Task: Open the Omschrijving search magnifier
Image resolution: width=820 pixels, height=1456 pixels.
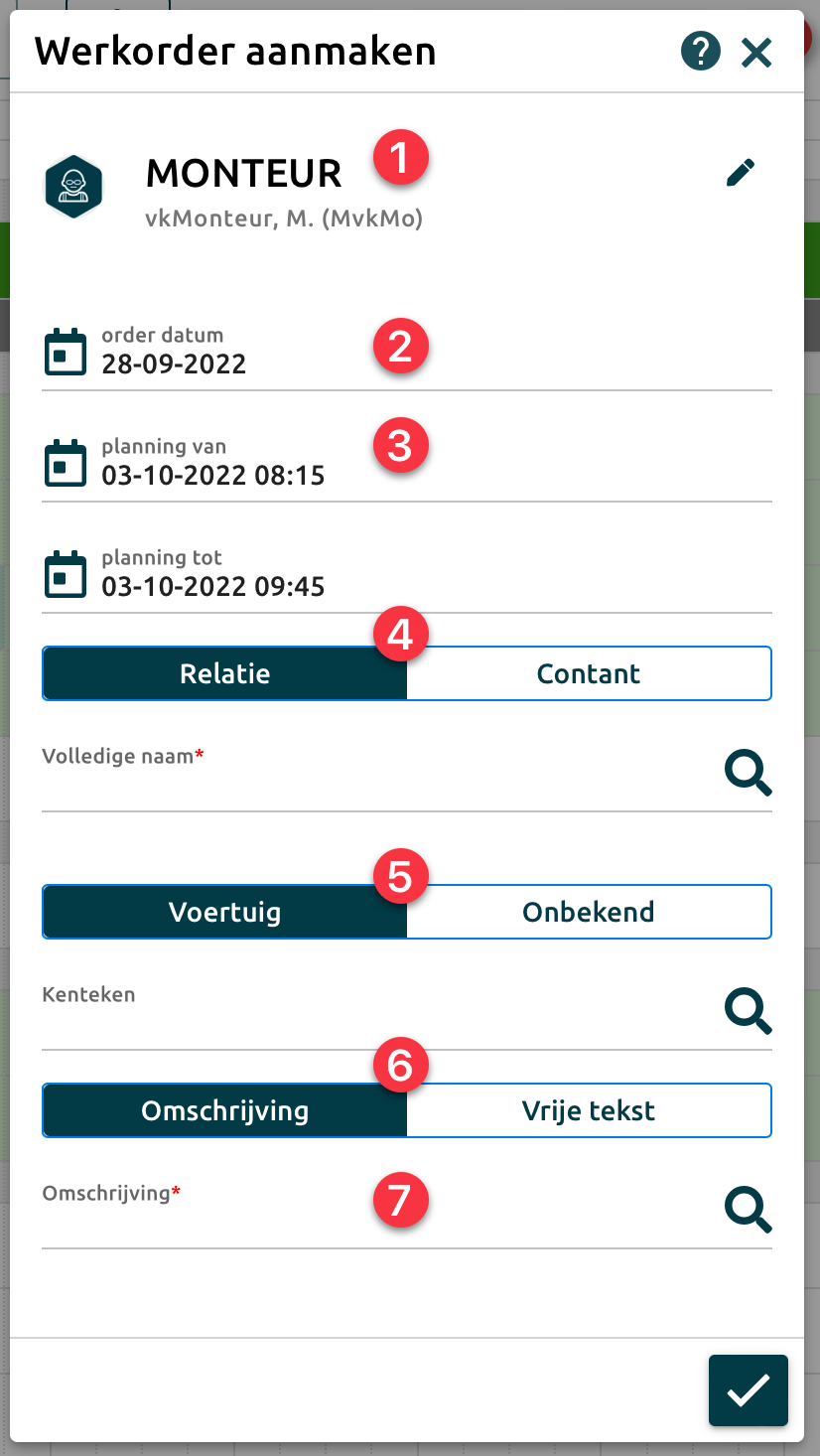Action: coord(749,1210)
